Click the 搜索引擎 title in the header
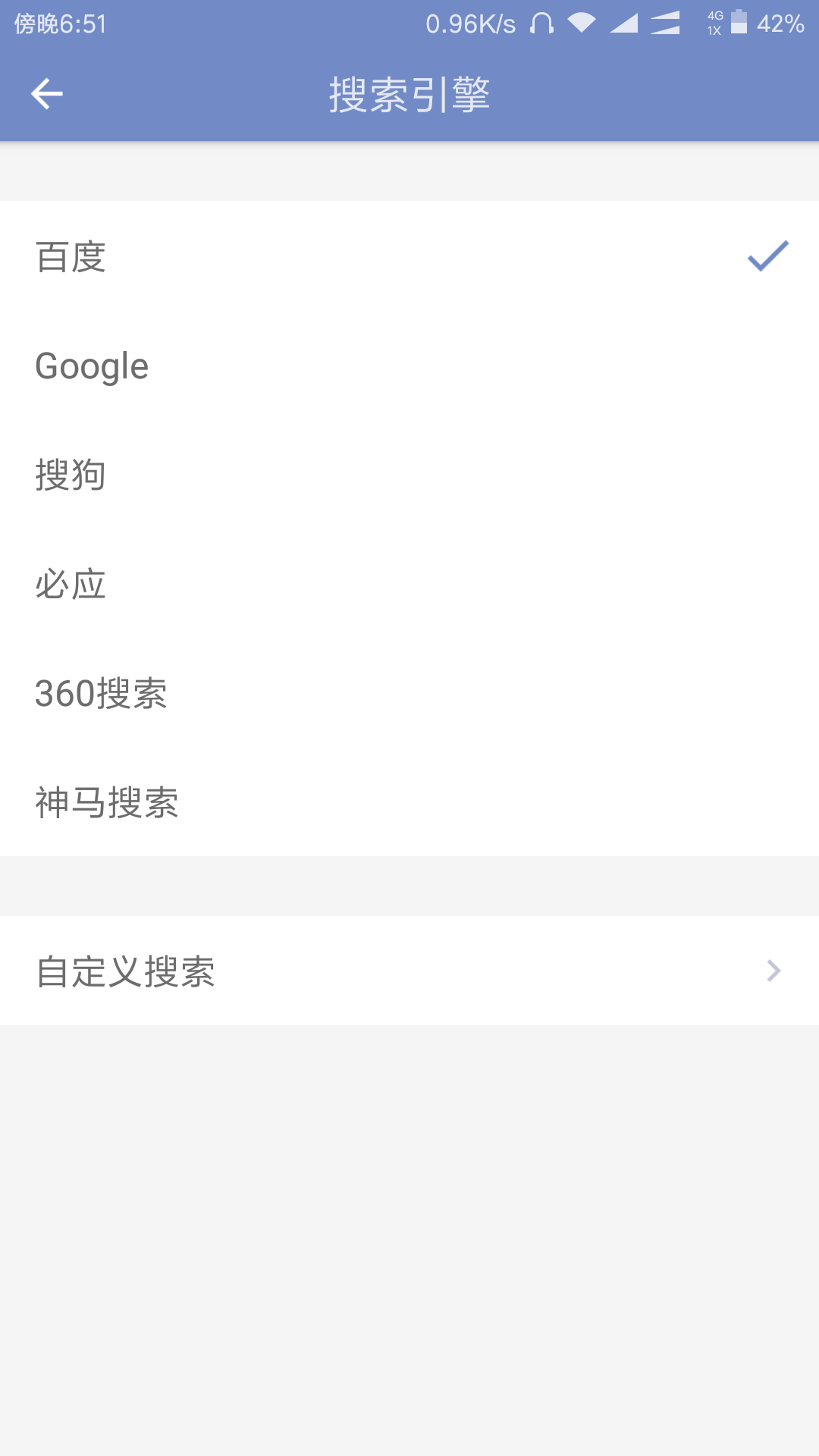The height and width of the screenshot is (1456, 819). (x=409, y=94)
